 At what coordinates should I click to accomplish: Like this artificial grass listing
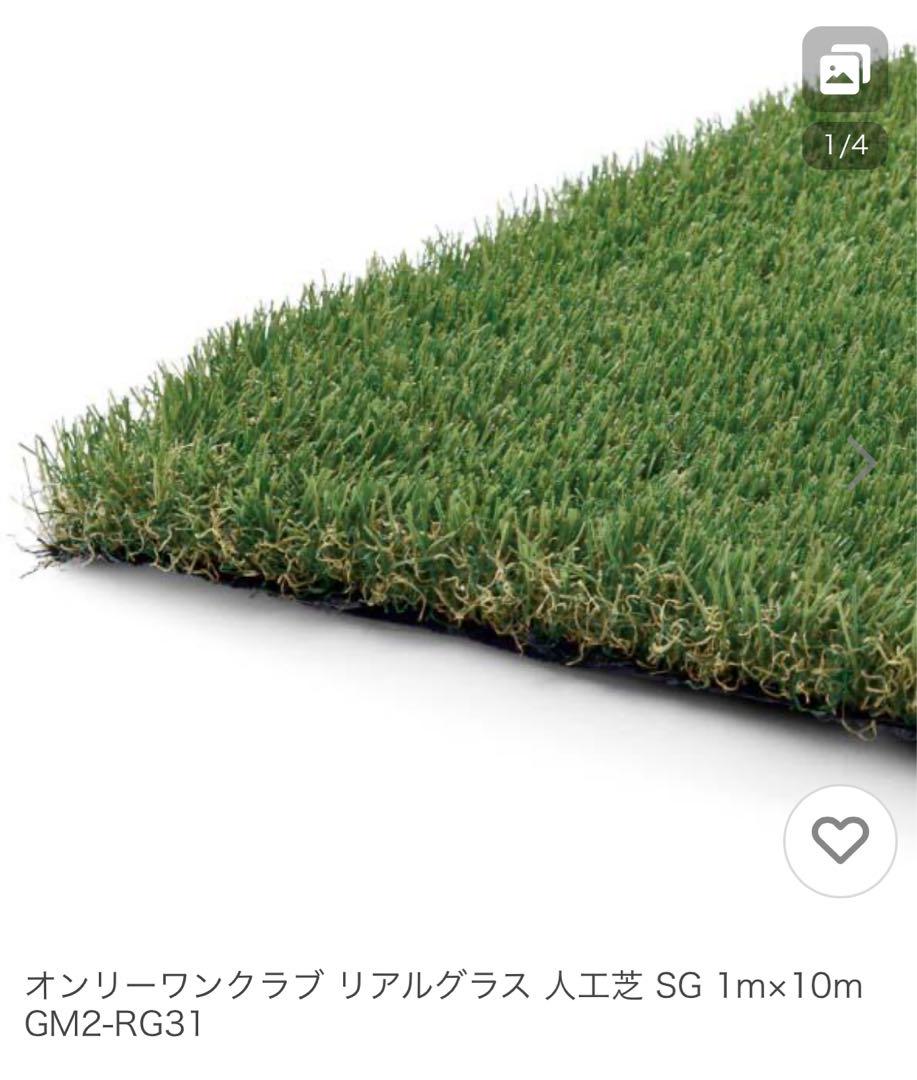839,841
